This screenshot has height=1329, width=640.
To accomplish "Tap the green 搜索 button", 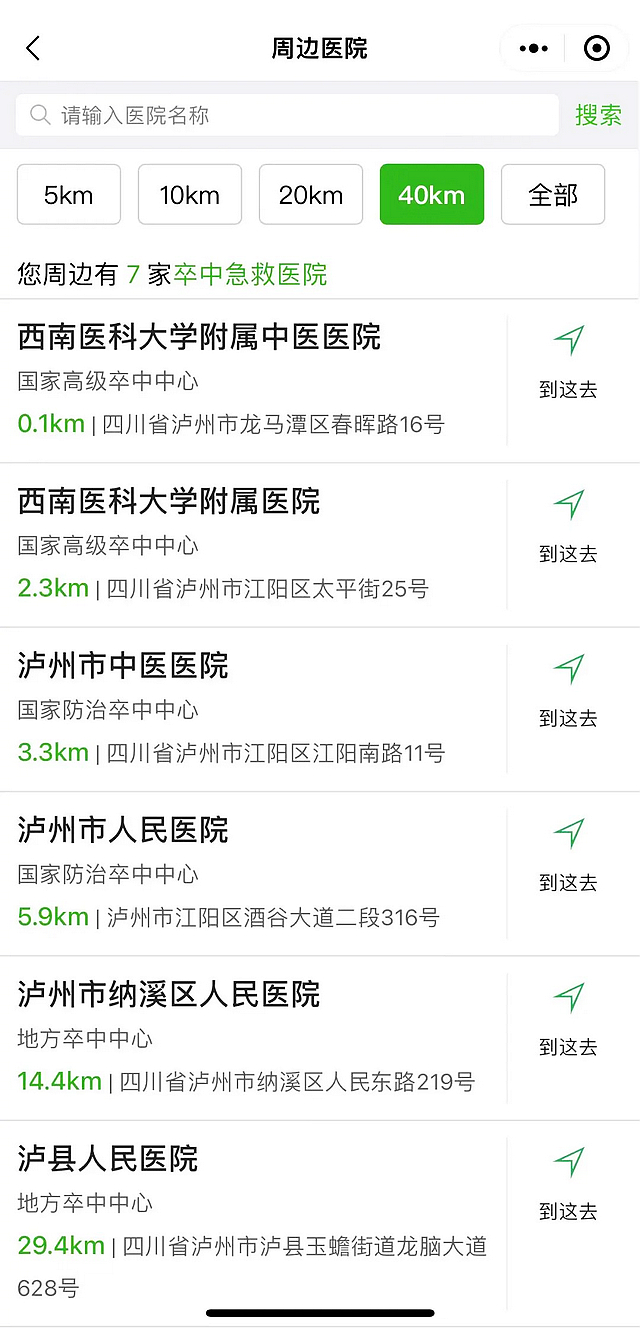I will (x=598, y=115).
